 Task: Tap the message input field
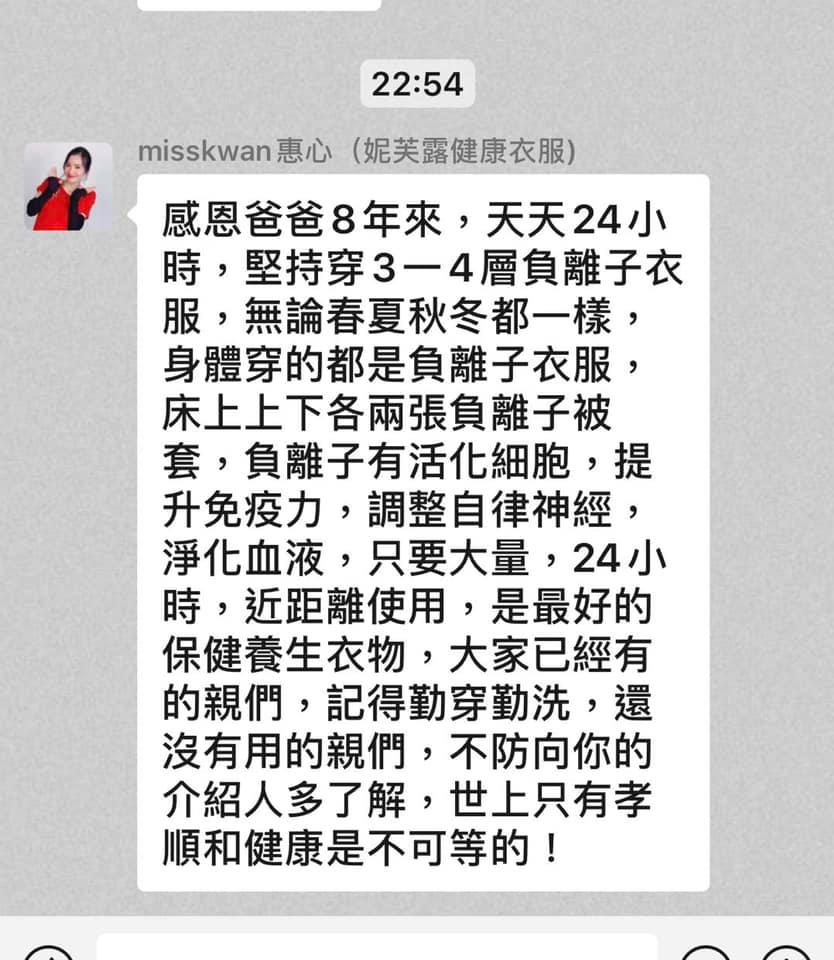click(x=377, y=946)
